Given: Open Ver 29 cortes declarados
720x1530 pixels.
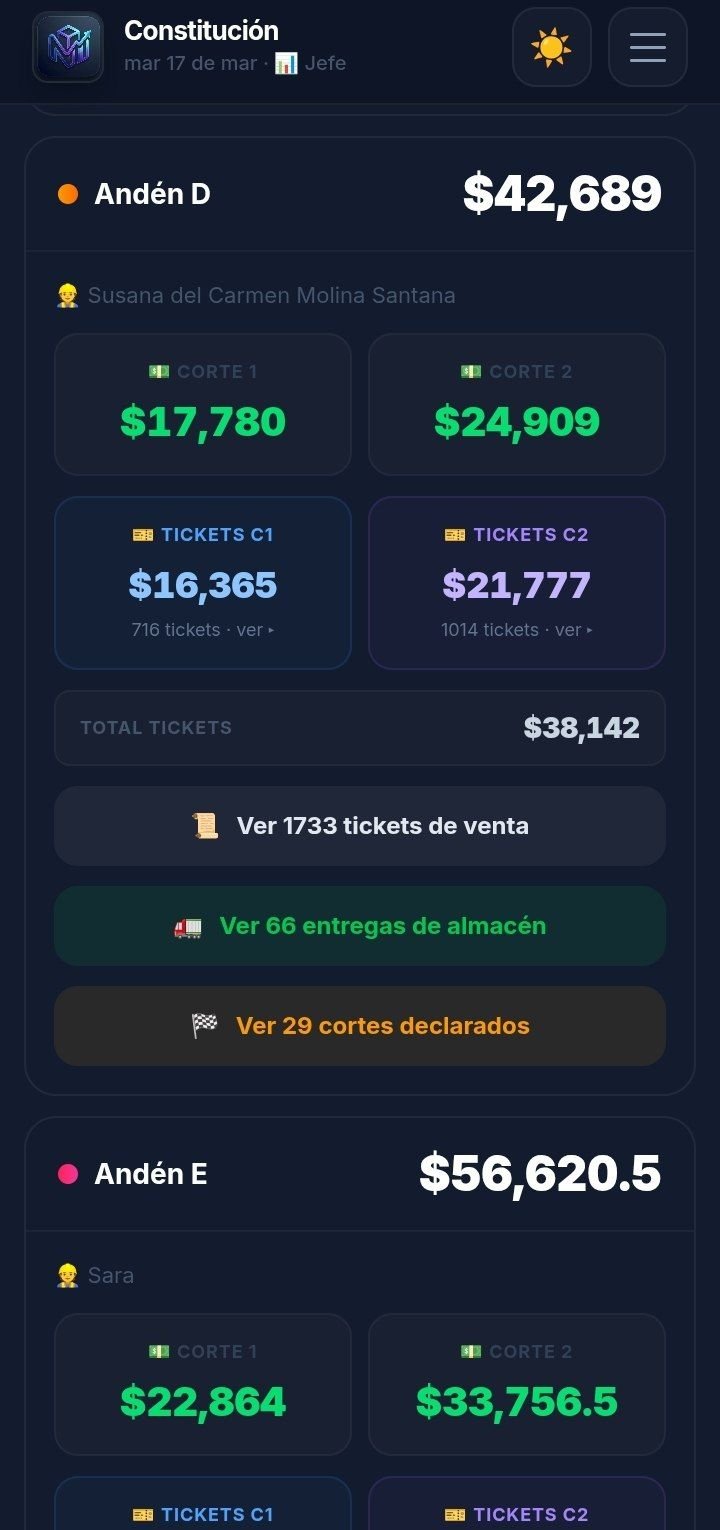Looking at the screenshot, I should [x=360, y=1026].
